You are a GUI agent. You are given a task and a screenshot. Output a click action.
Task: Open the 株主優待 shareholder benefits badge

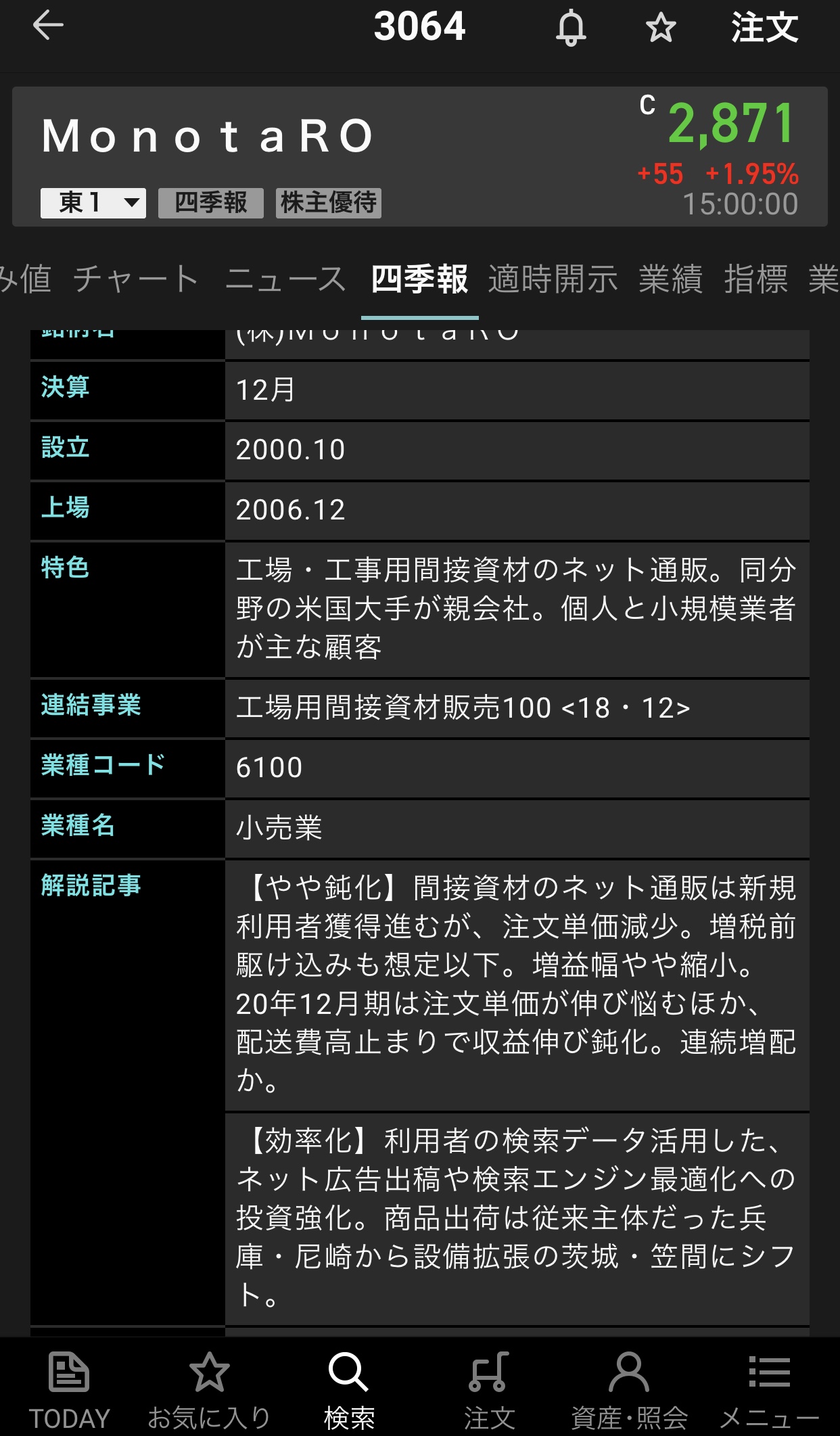(x=329, y=203)
